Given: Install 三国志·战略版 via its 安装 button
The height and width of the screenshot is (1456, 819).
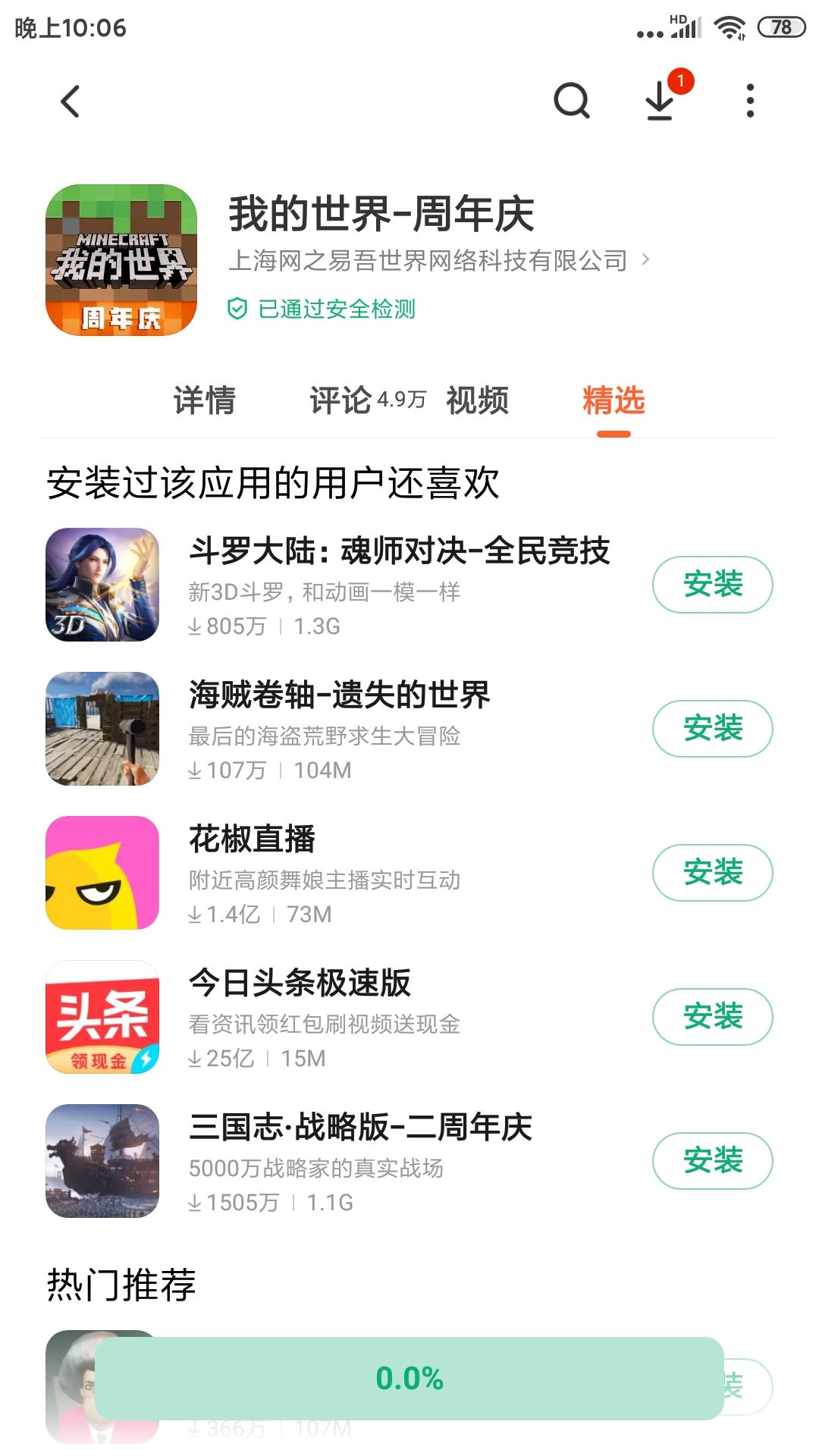Looking at the screenshot, I should [x=713, y=1160].
